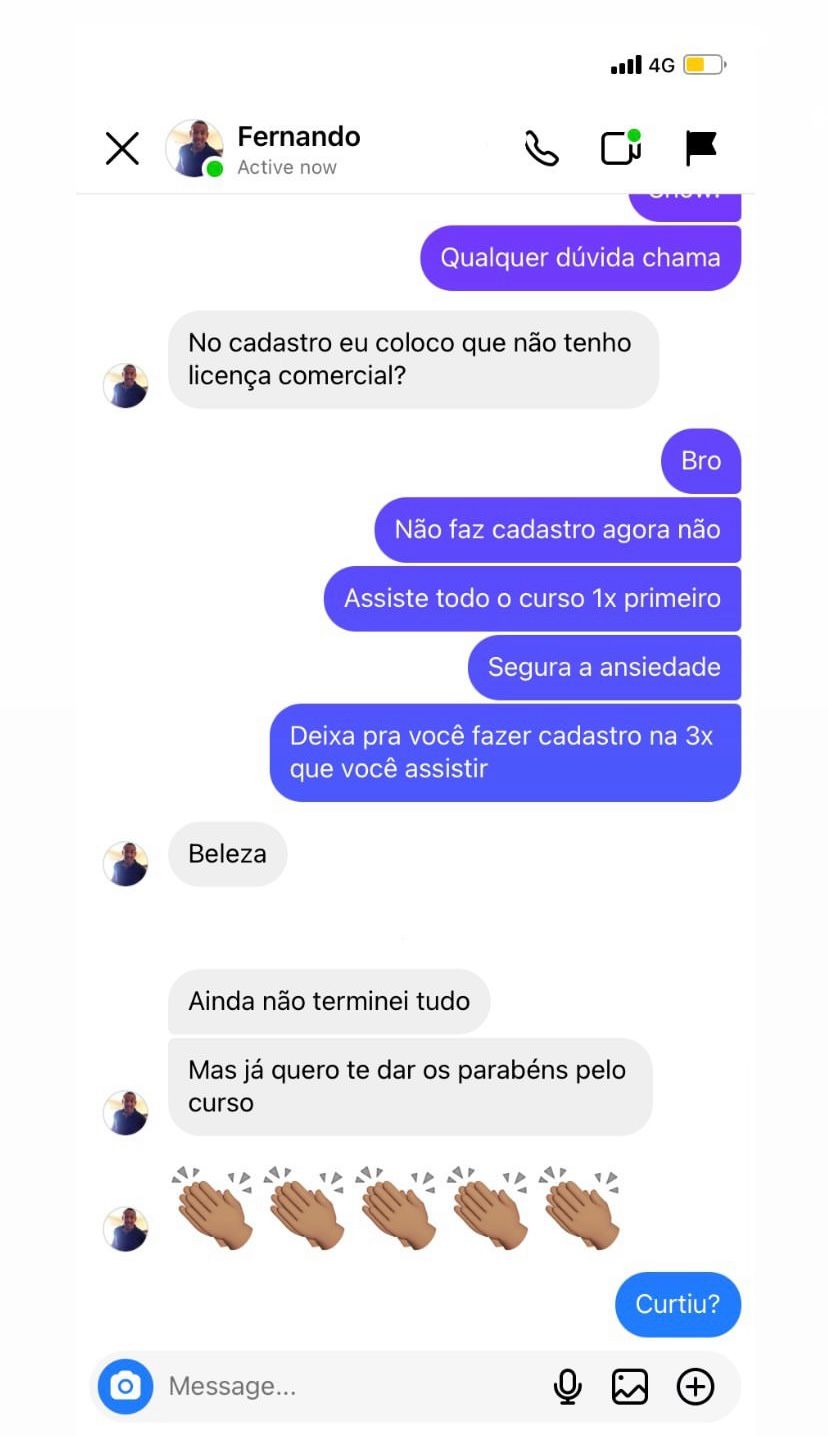
Task: Start a voice call with Fernando
Action: pyautogui.click(x=541, y=149)
